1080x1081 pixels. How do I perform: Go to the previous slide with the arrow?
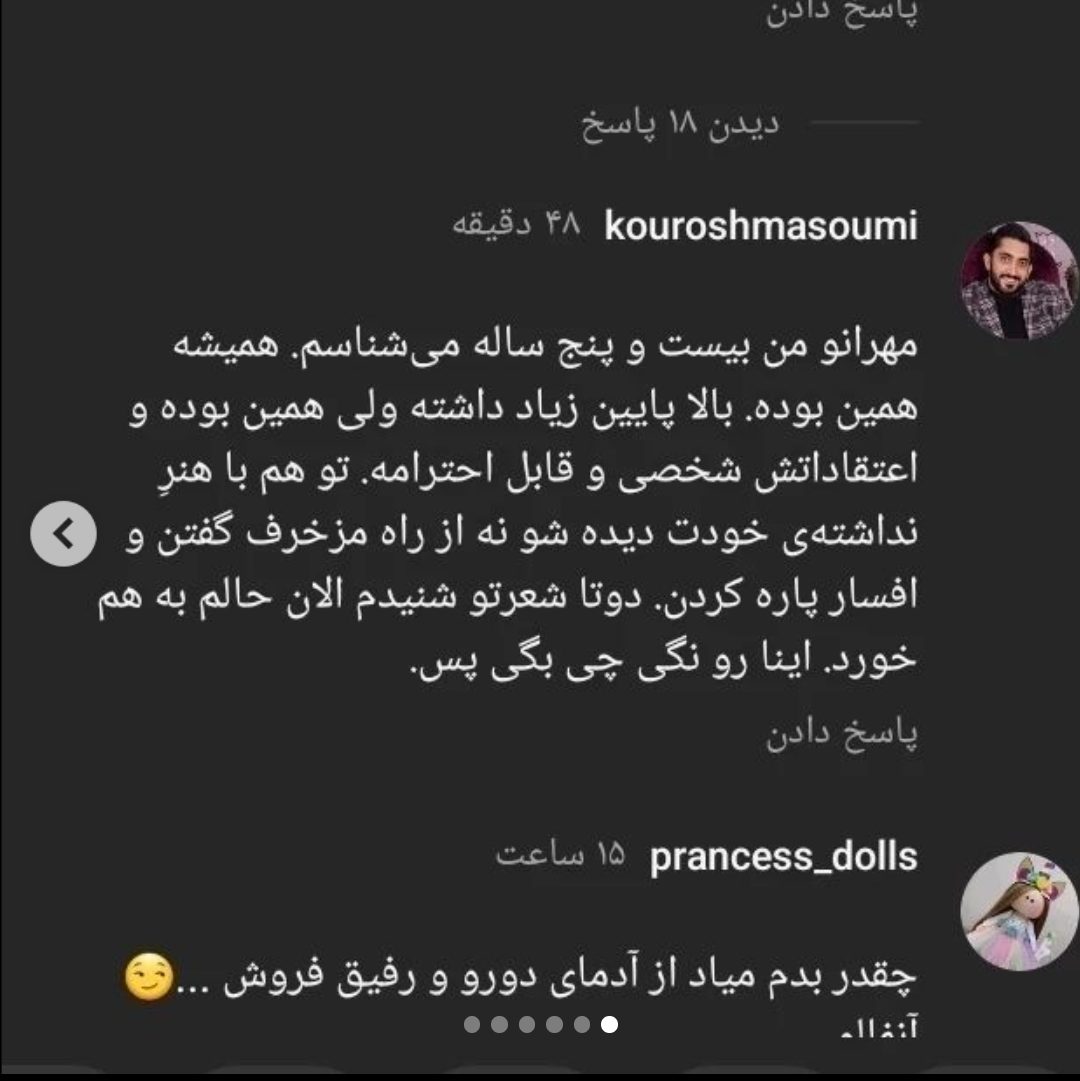pos(63,535)
